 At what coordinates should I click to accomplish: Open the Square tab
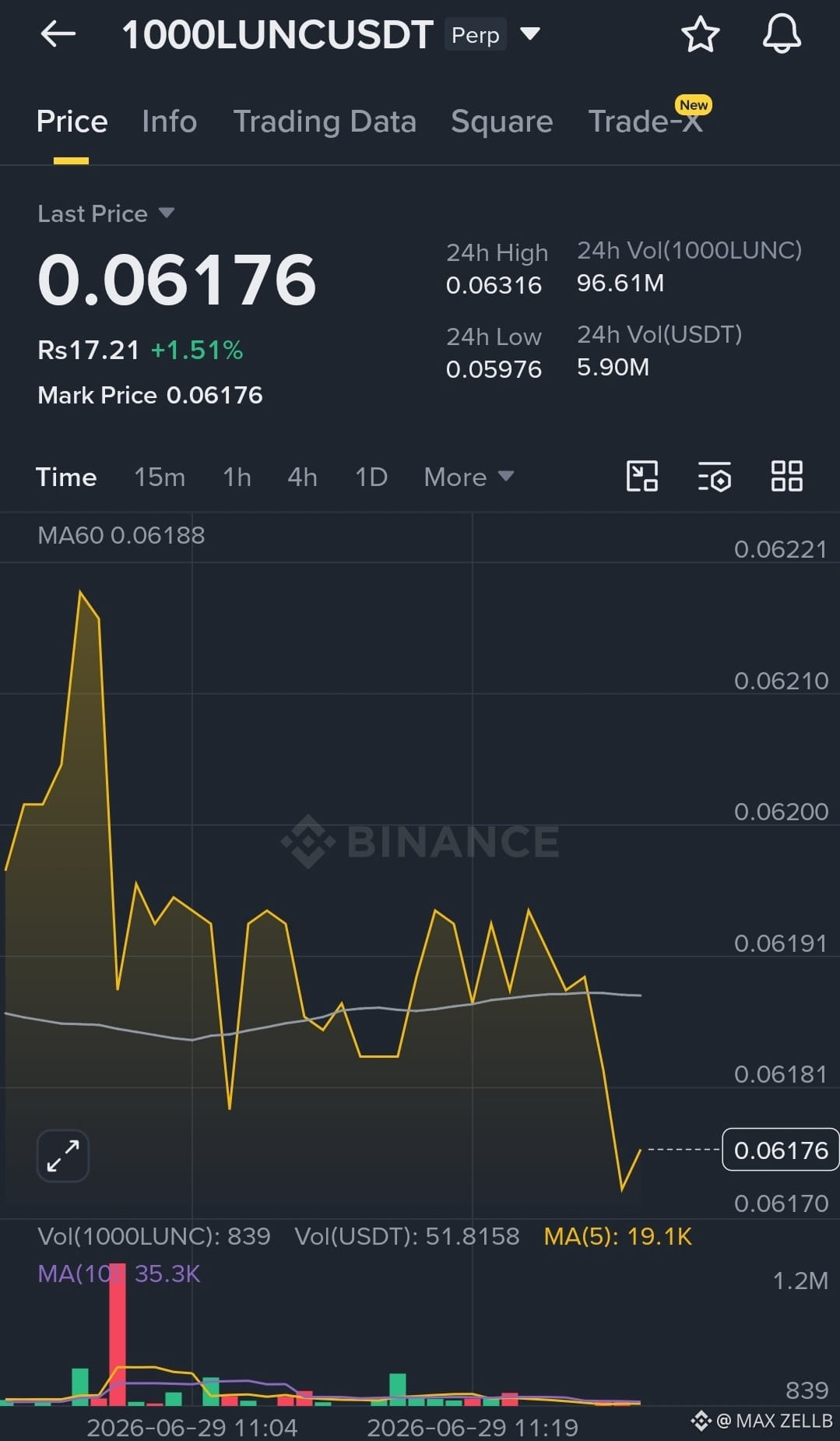(x=501, y=122)
